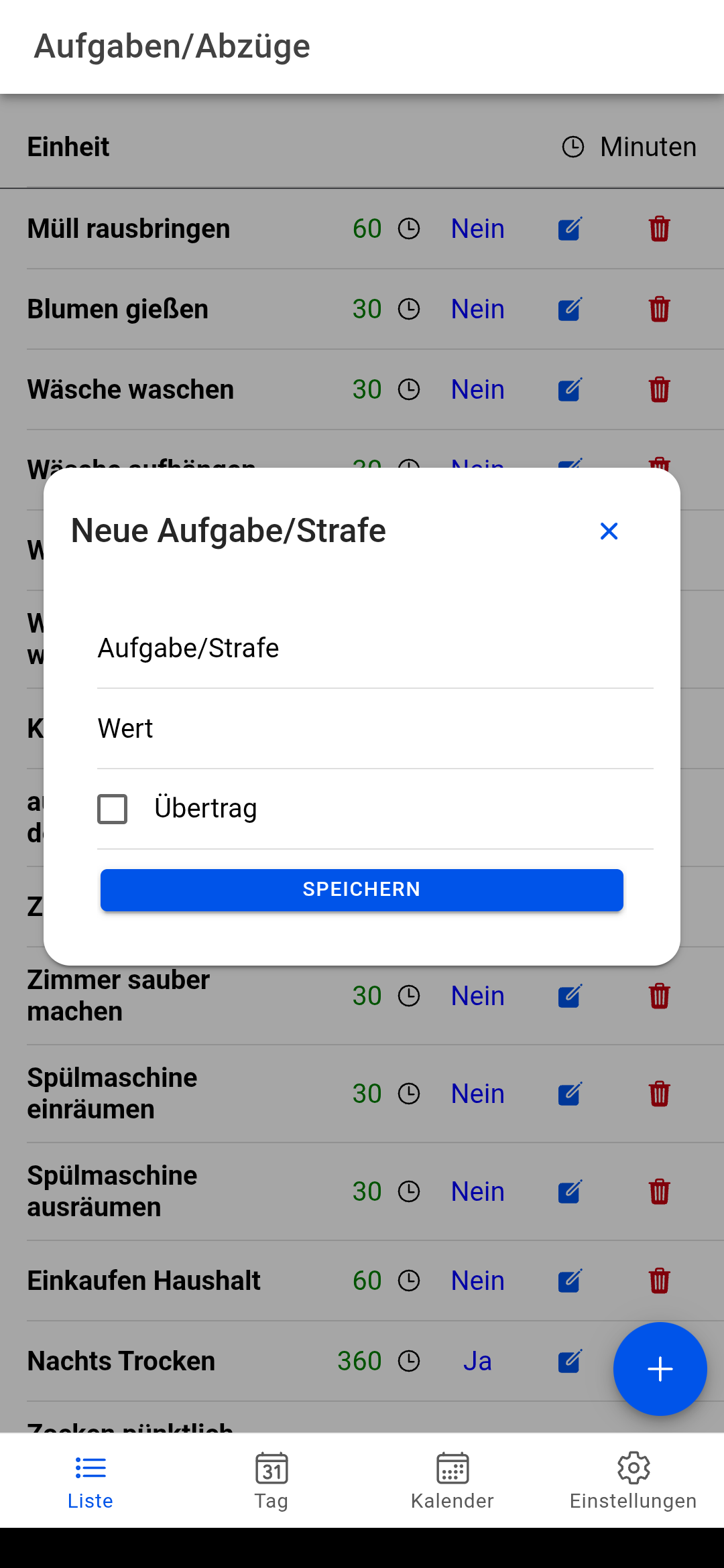Delete the Spülmaschine ausräumen task

660,1192
